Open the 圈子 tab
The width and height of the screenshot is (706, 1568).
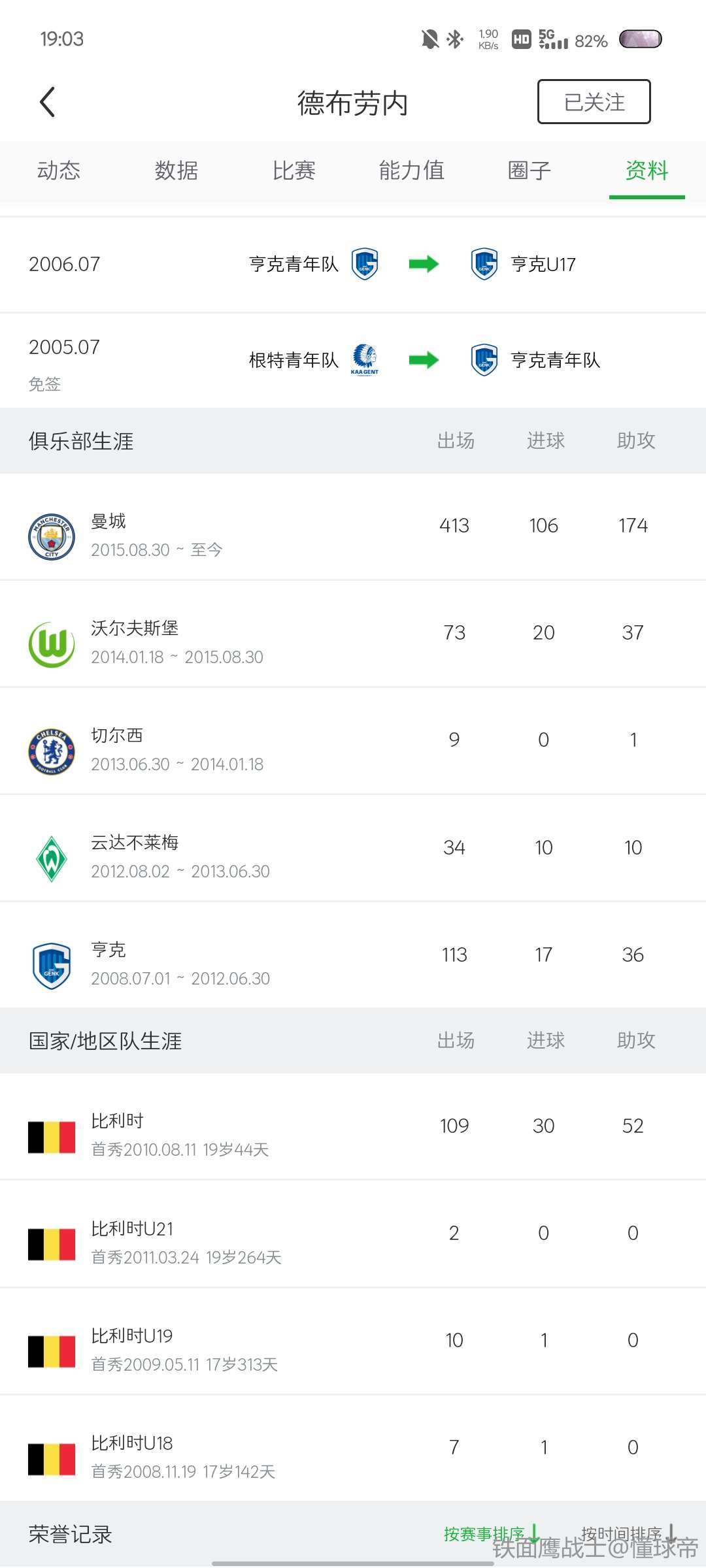529,171
